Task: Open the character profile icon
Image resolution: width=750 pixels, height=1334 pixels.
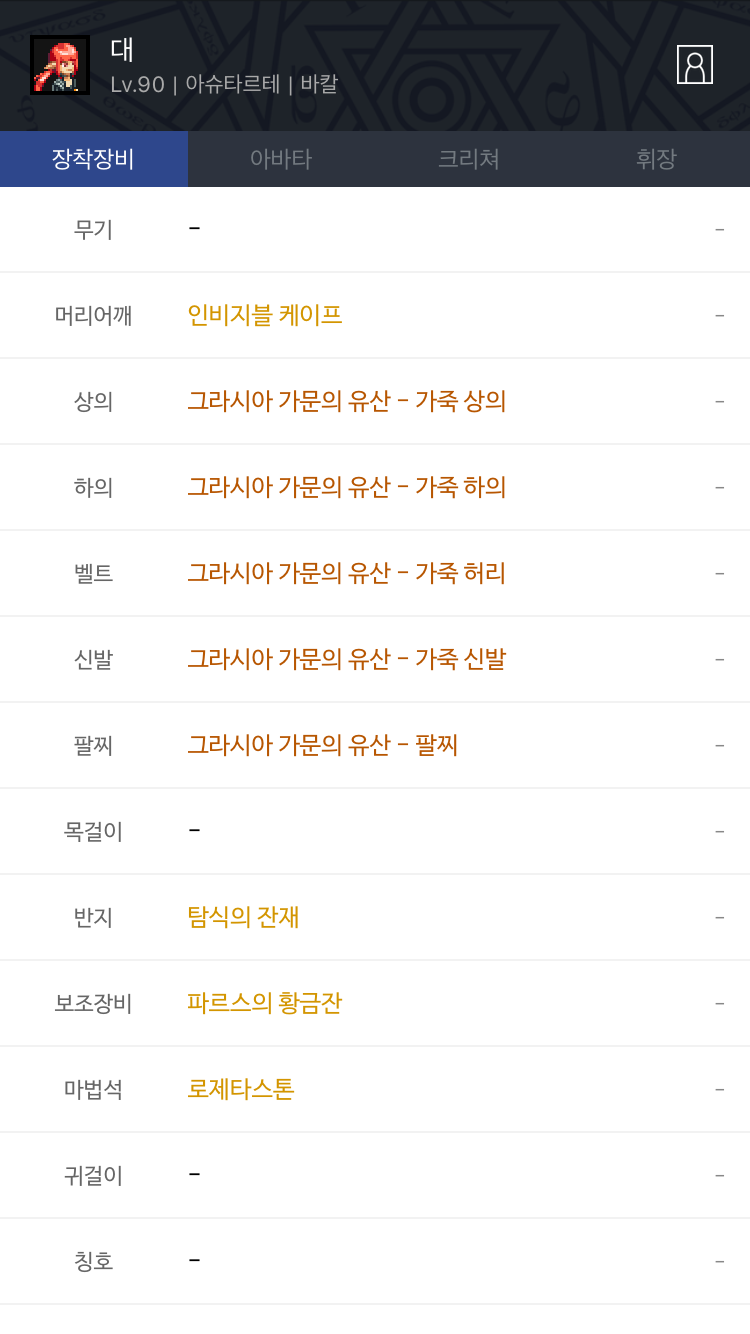Action: [695, 64]
